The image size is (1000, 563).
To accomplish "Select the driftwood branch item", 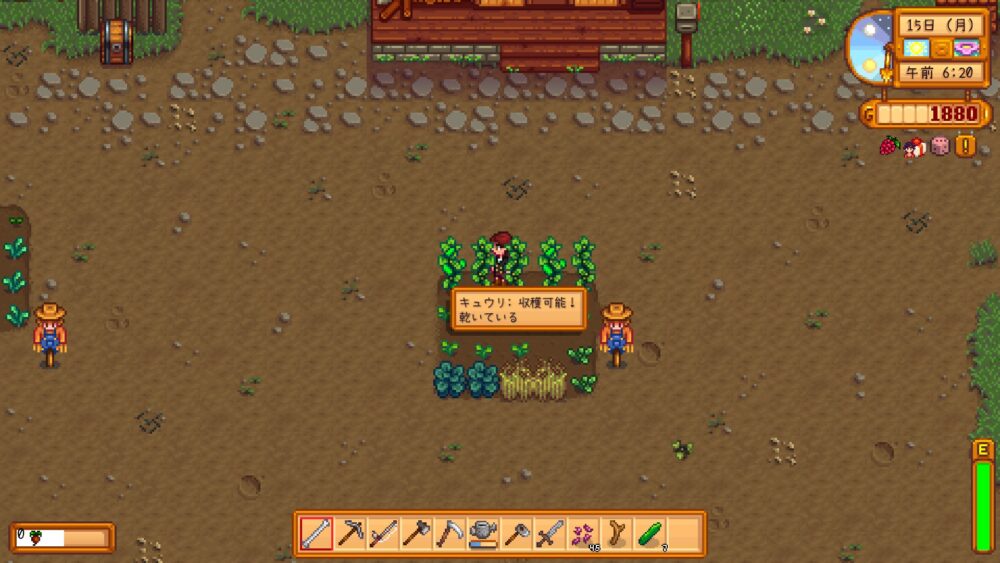I will (616, 533).
